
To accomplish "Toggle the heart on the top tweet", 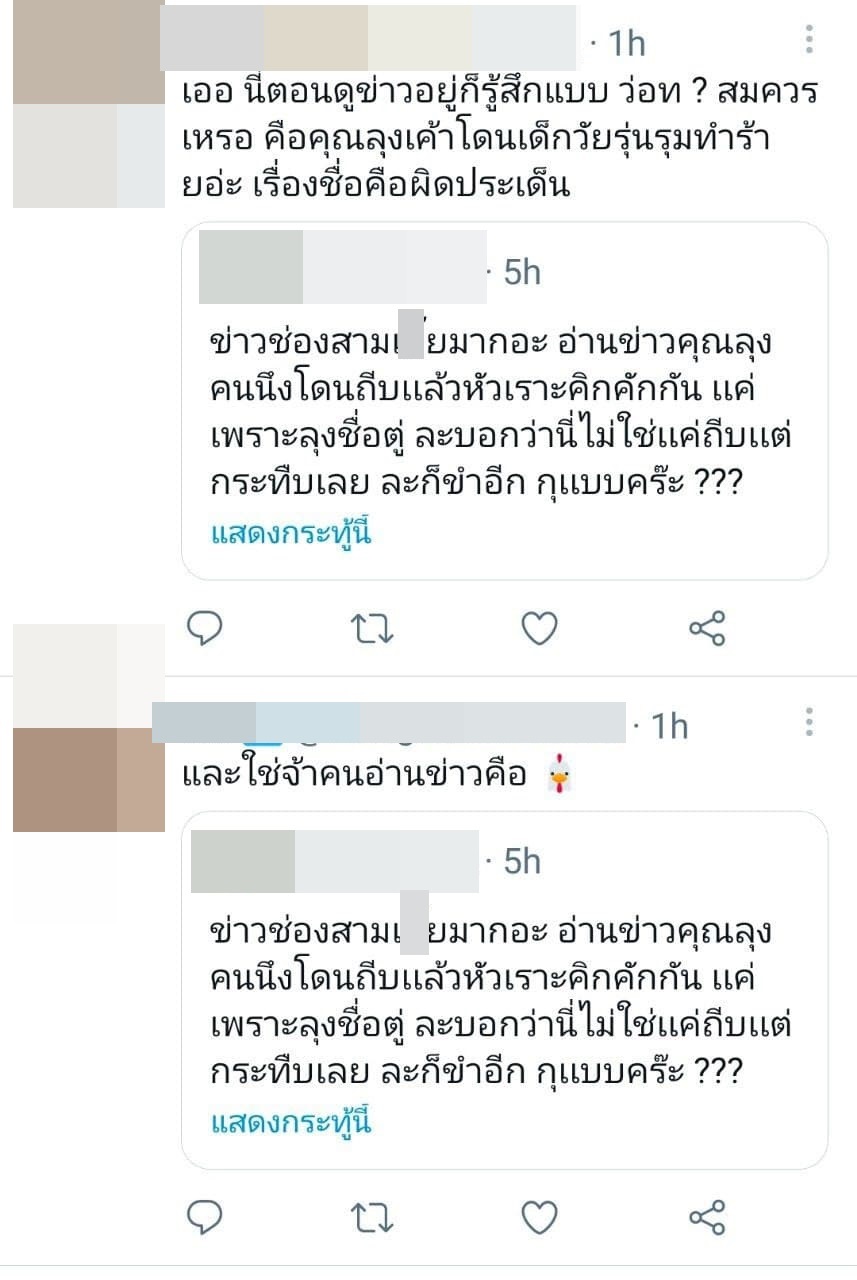I will tap(538, 627).
